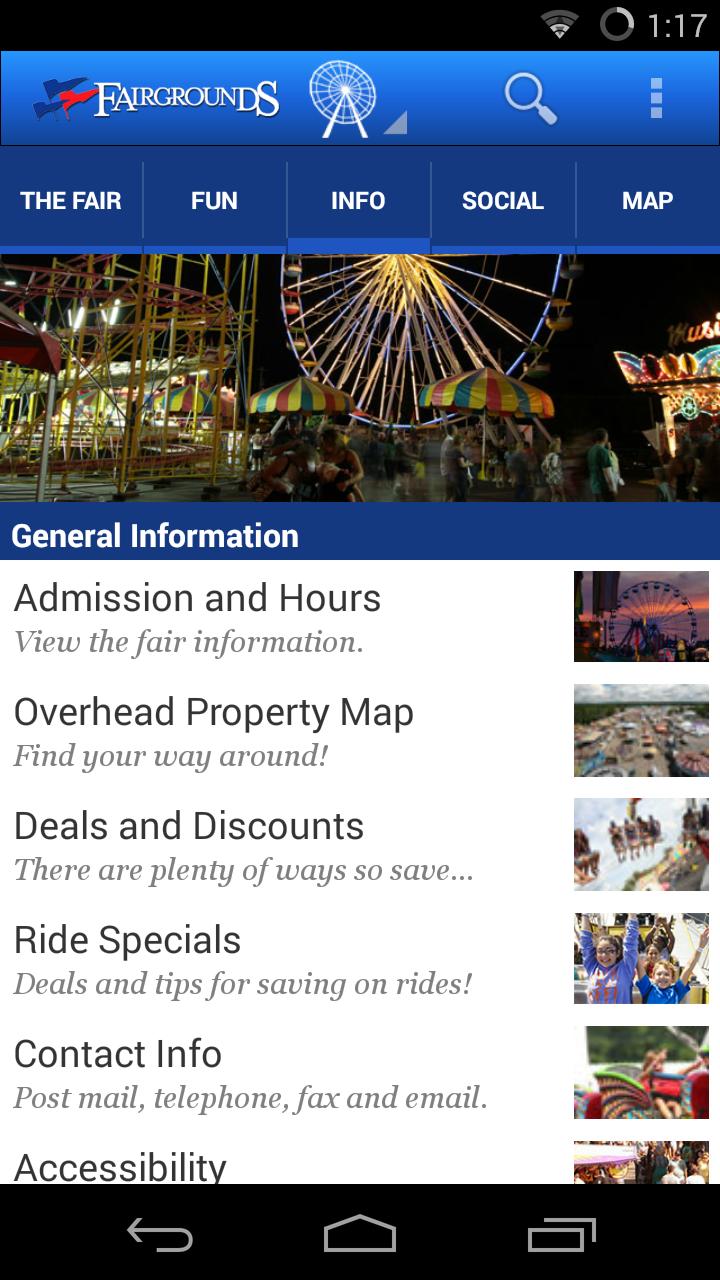
Task: Switch to THE FAIR tab
Action: (x=71, y=201)
